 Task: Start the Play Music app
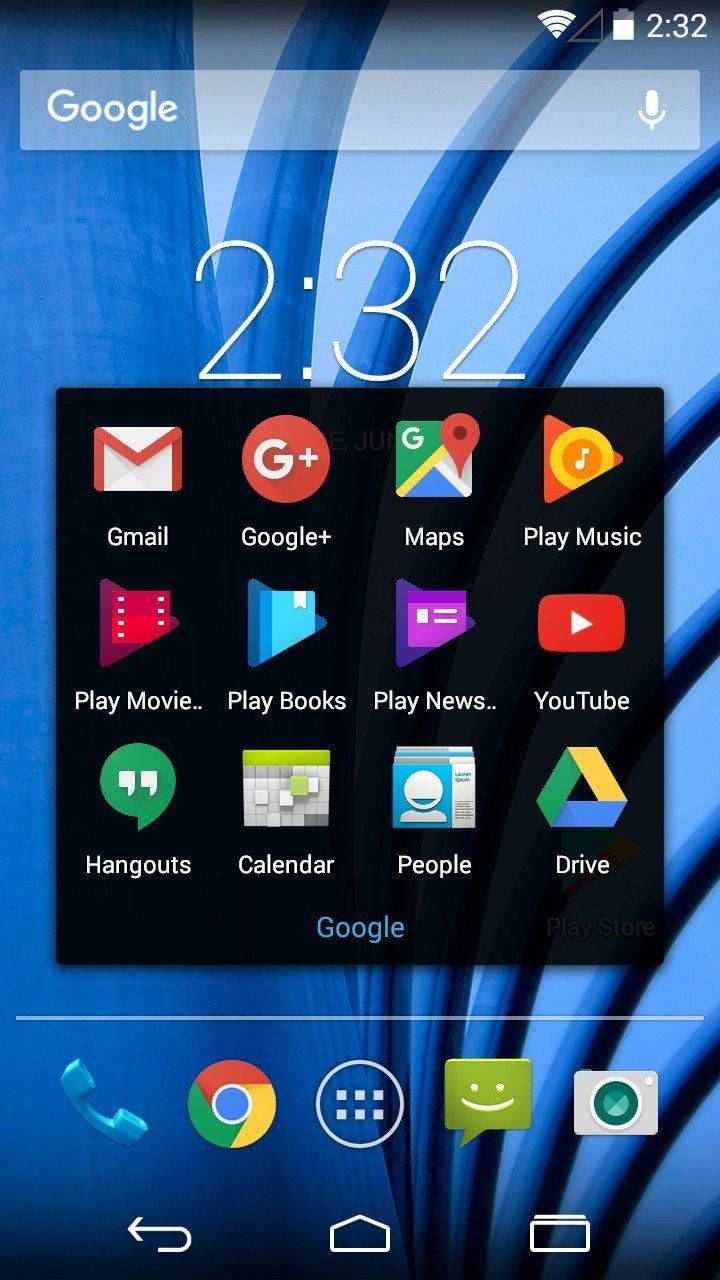(581, 458)
